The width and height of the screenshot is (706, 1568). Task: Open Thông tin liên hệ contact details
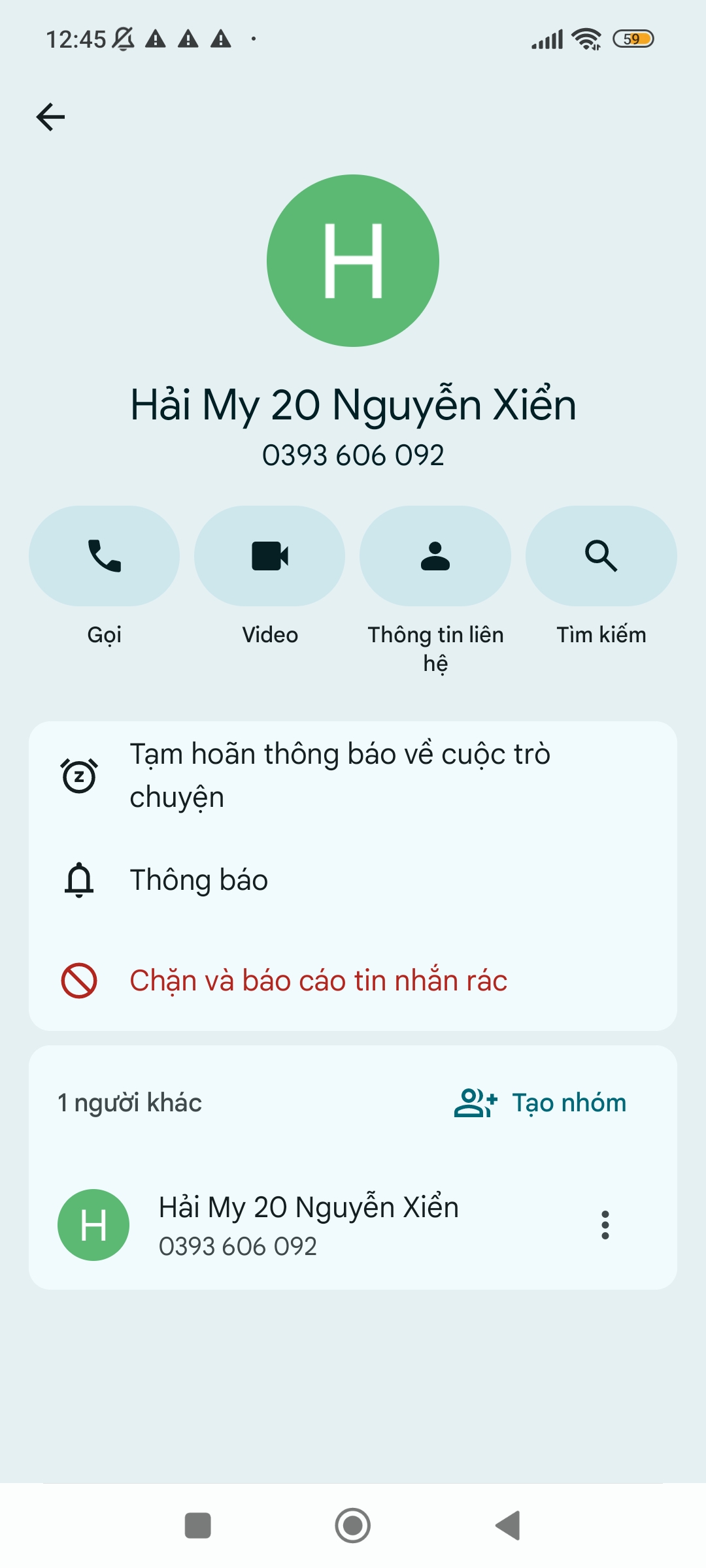point(435,555)
